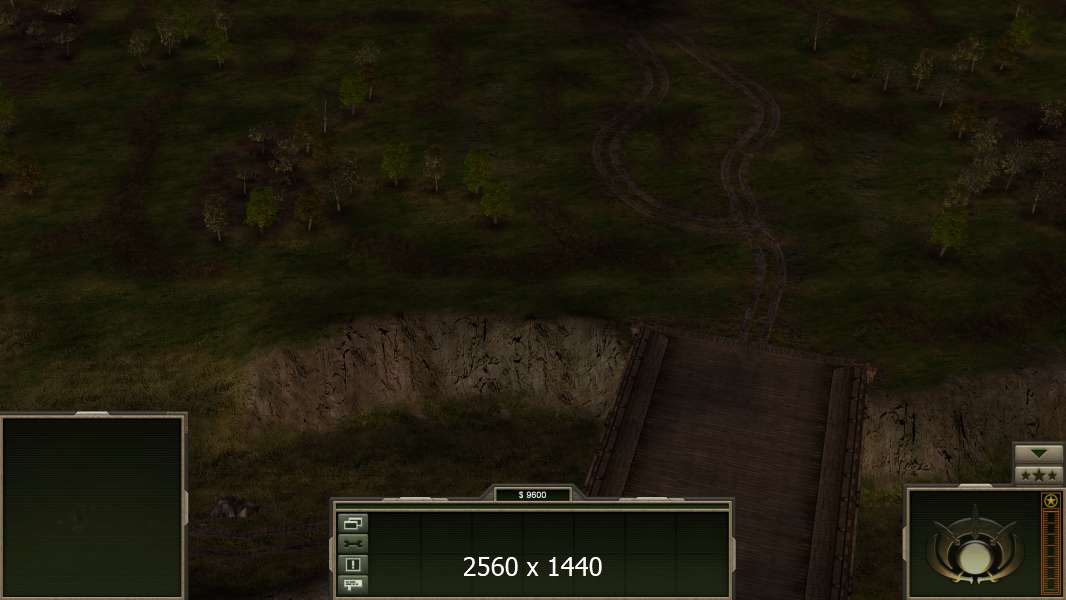This screenshot has height=600, width=1066.
Task: Tap the beacon sign button
Action: pyautogui.click(x=353, y=584)
